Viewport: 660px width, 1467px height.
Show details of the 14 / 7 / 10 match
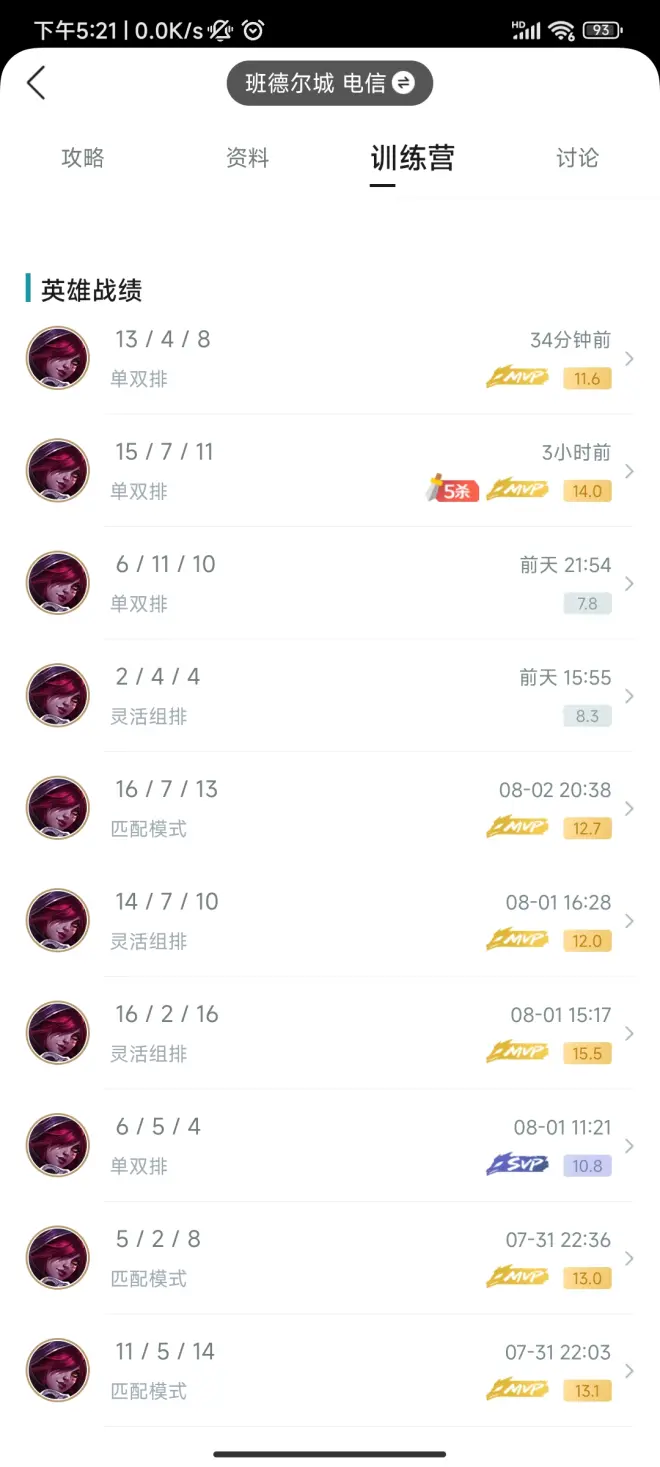click(x=330, y=920)
